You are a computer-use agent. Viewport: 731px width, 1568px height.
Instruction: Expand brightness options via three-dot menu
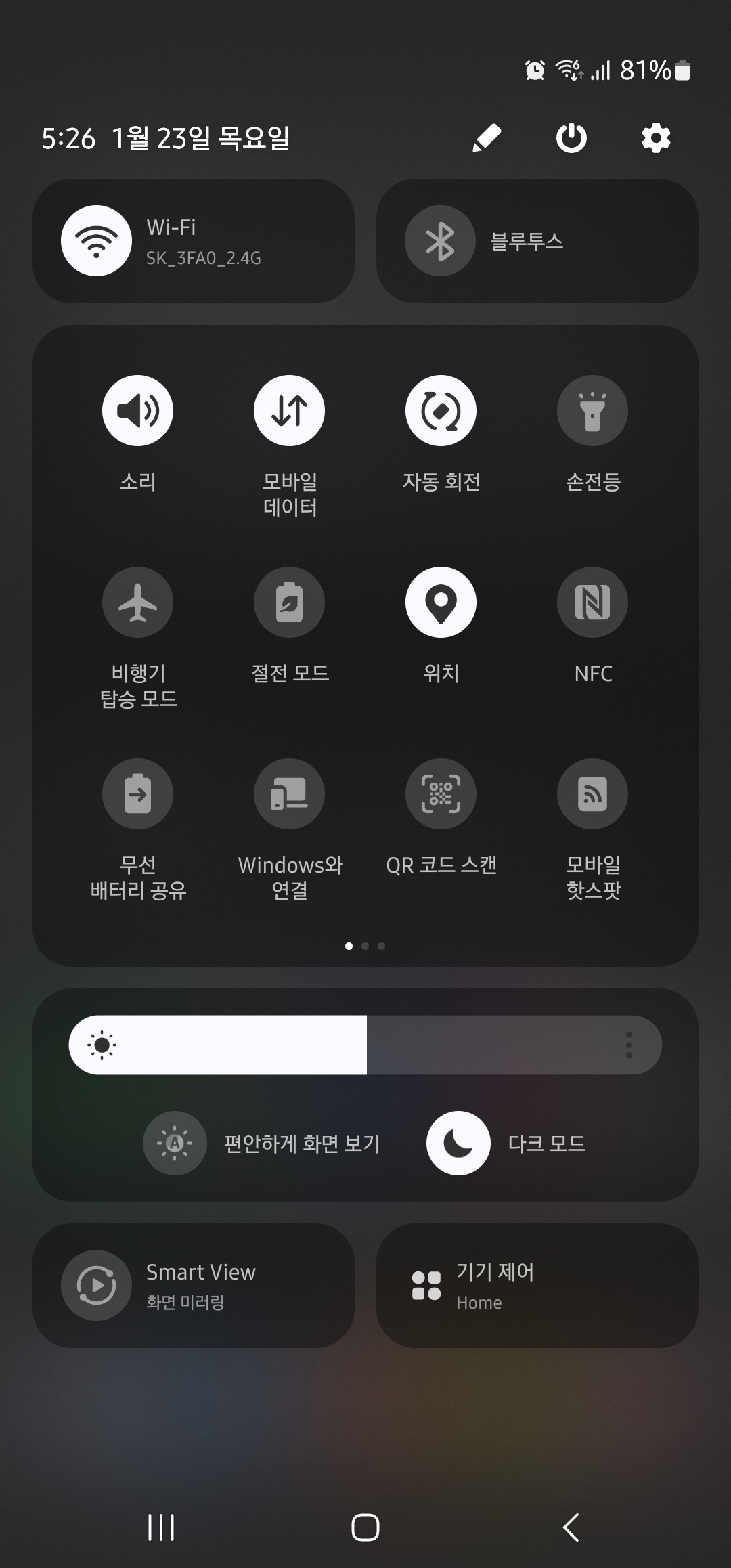pyautogui.click(x=630, y=1045)
